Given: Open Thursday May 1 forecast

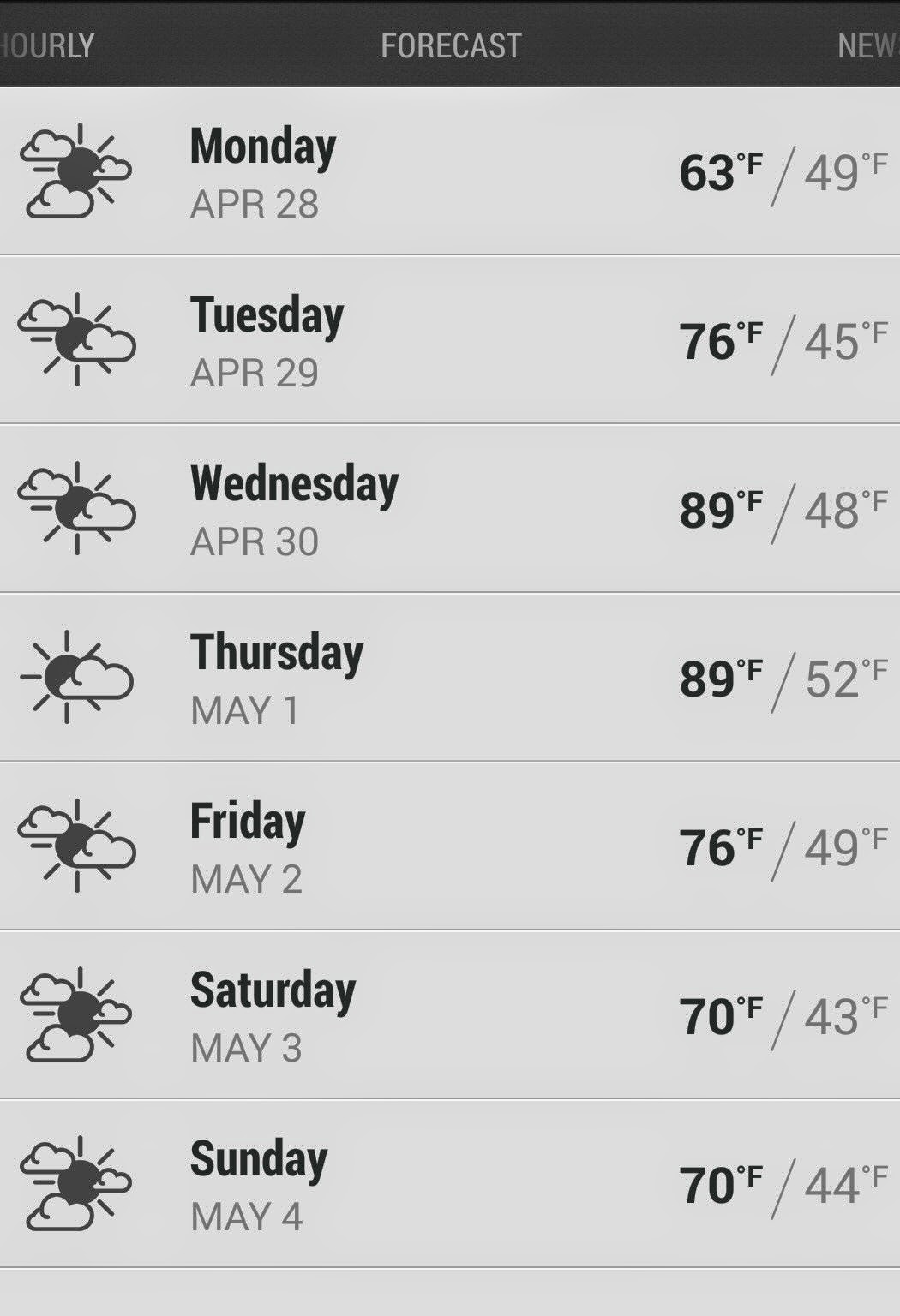Looking at the screenshot, I should (x=450, y=678).
